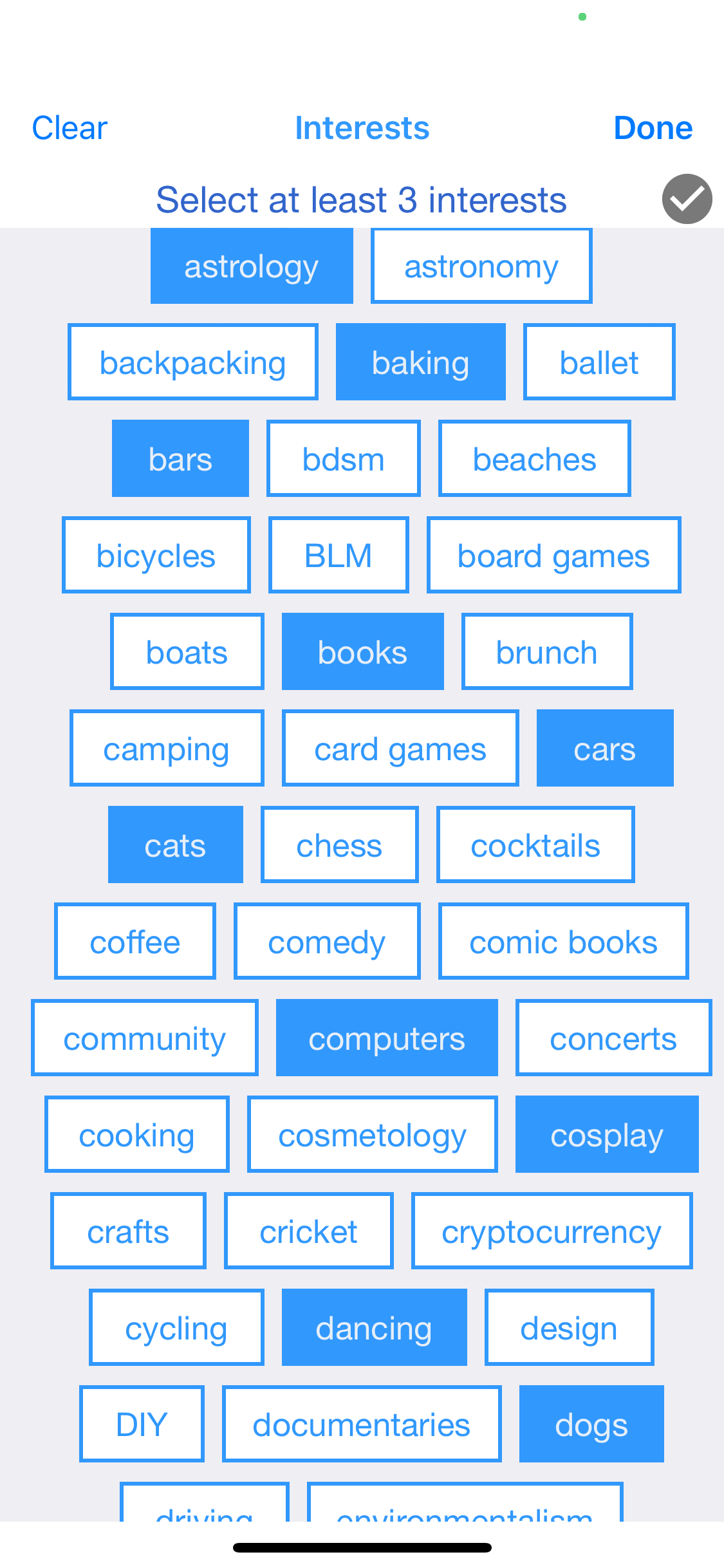
Task: Turn off the cosplay interest
Action: [x=606, y=1134]
